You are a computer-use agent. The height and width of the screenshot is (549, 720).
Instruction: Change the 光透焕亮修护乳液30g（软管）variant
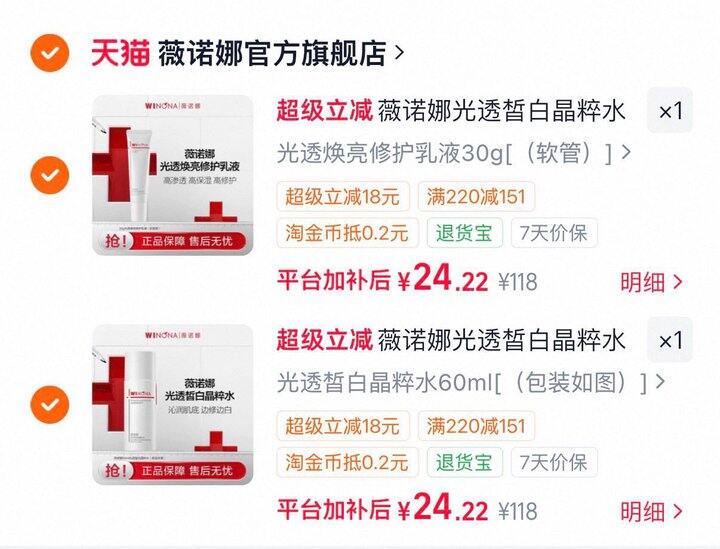click(x=454, y=153)
